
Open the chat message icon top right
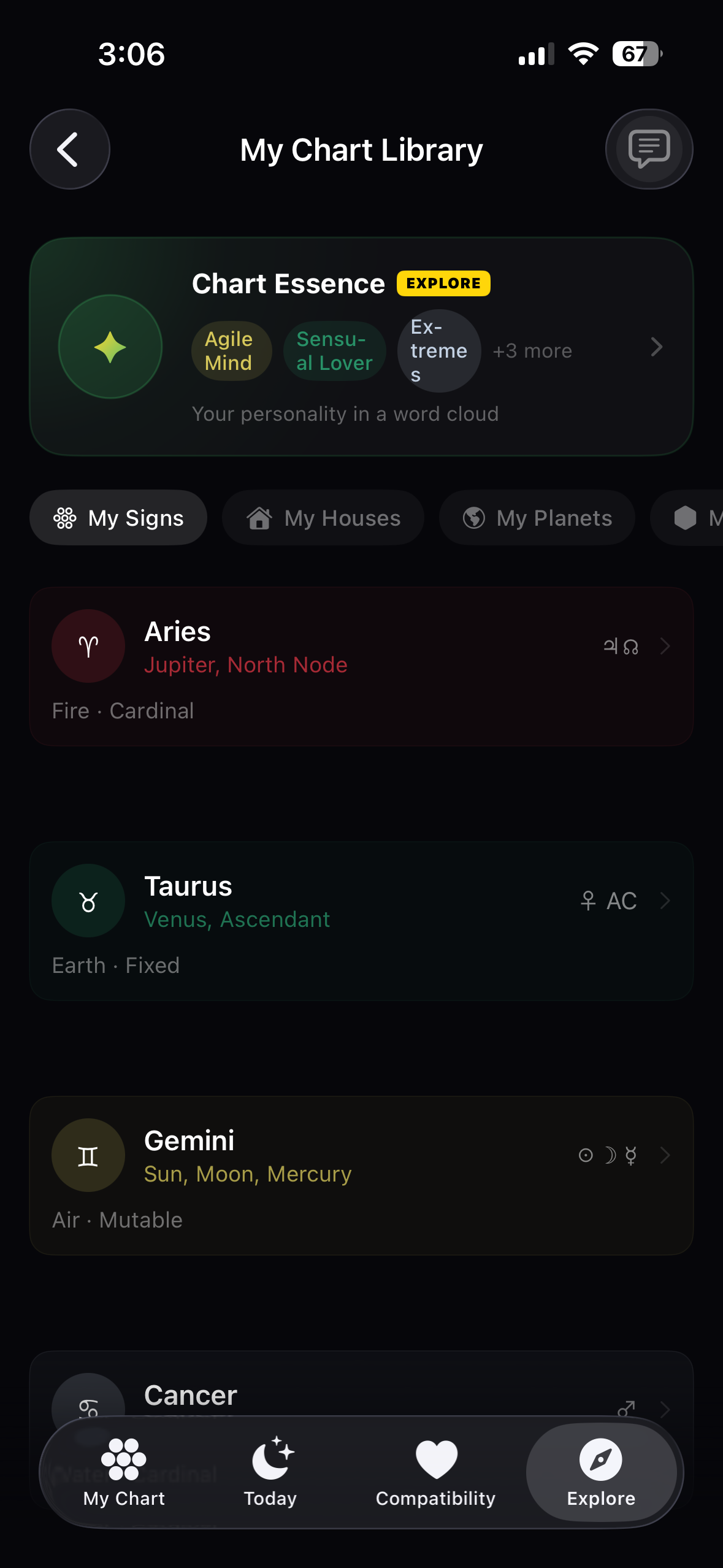click(x=649, y=149)
